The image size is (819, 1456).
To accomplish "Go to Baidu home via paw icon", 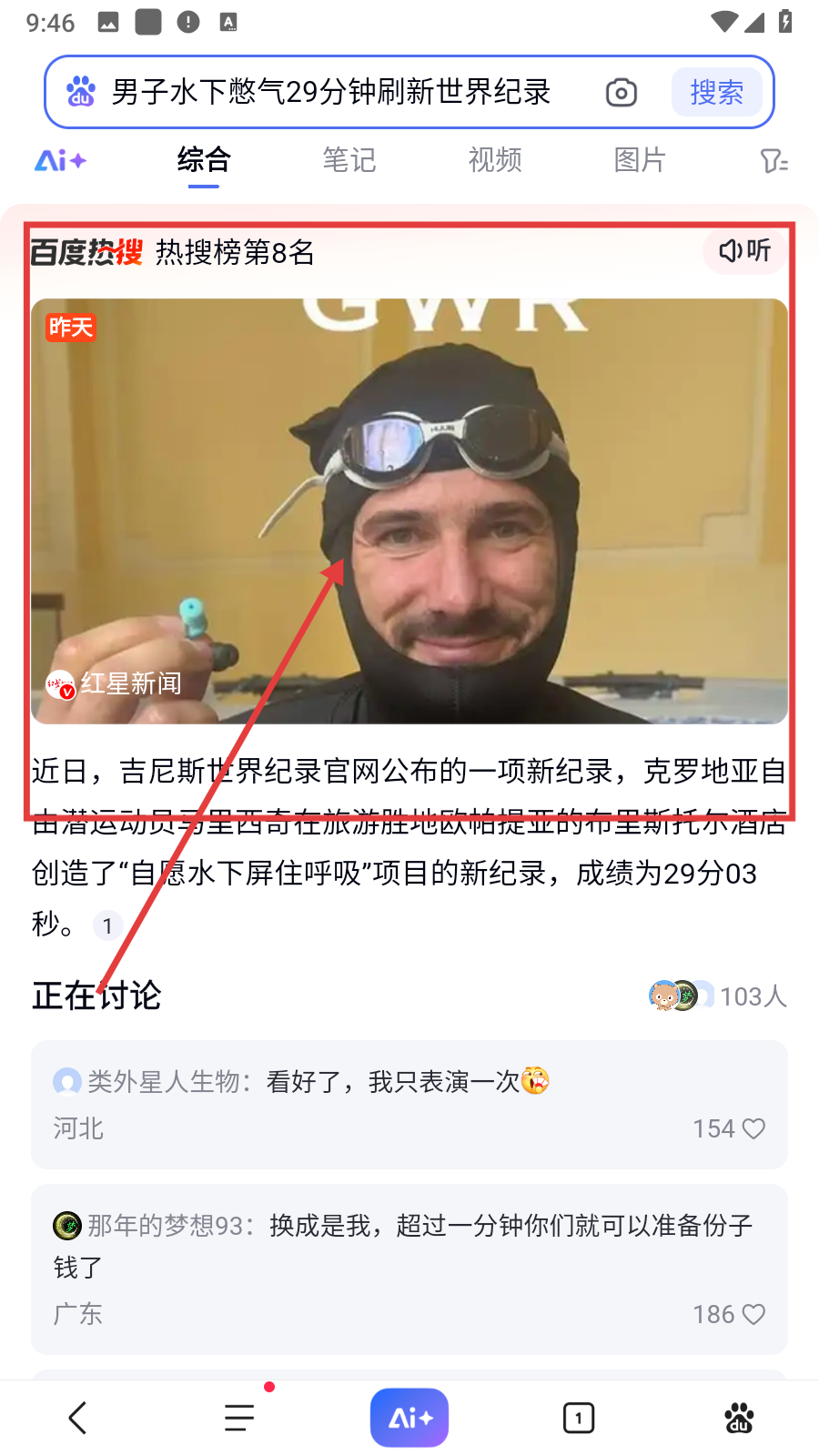I will 739,1417.
